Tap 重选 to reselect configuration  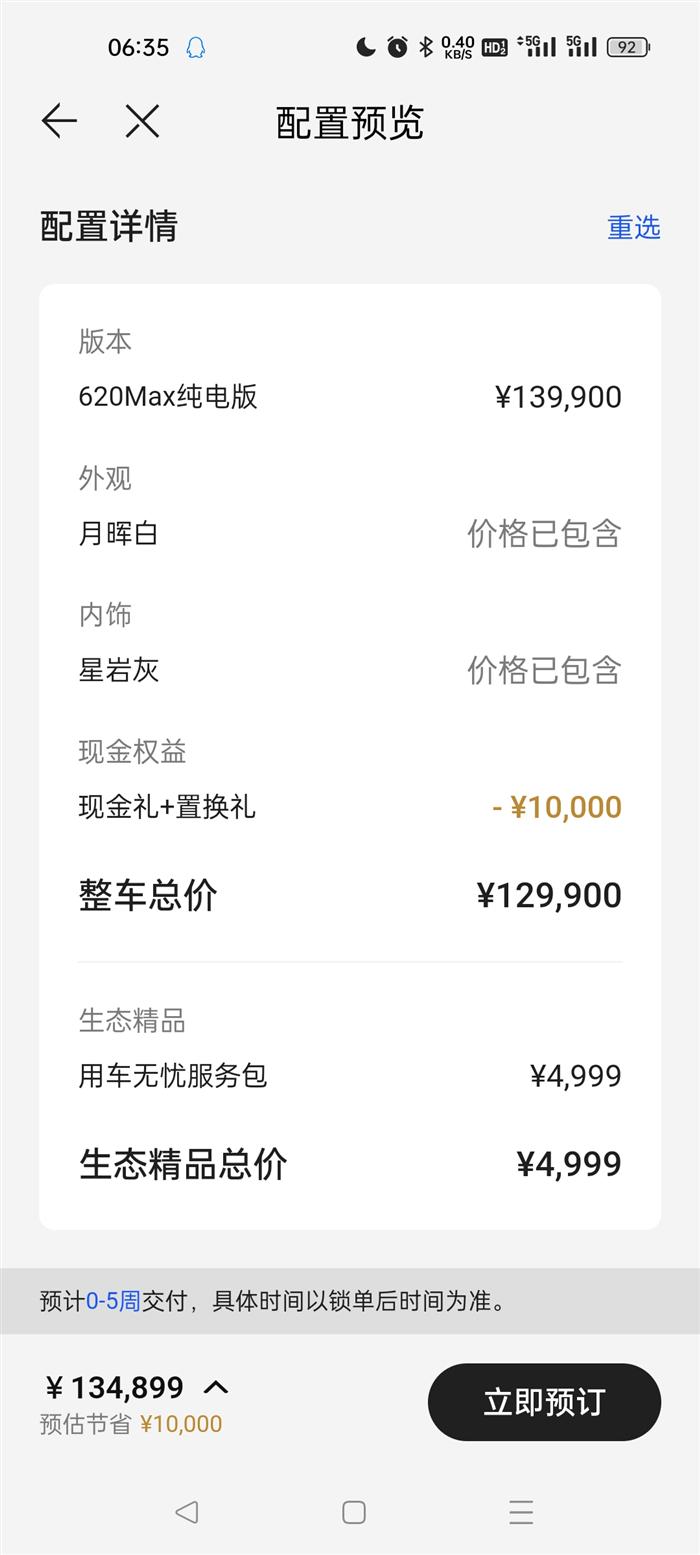[x=633, y=227]
